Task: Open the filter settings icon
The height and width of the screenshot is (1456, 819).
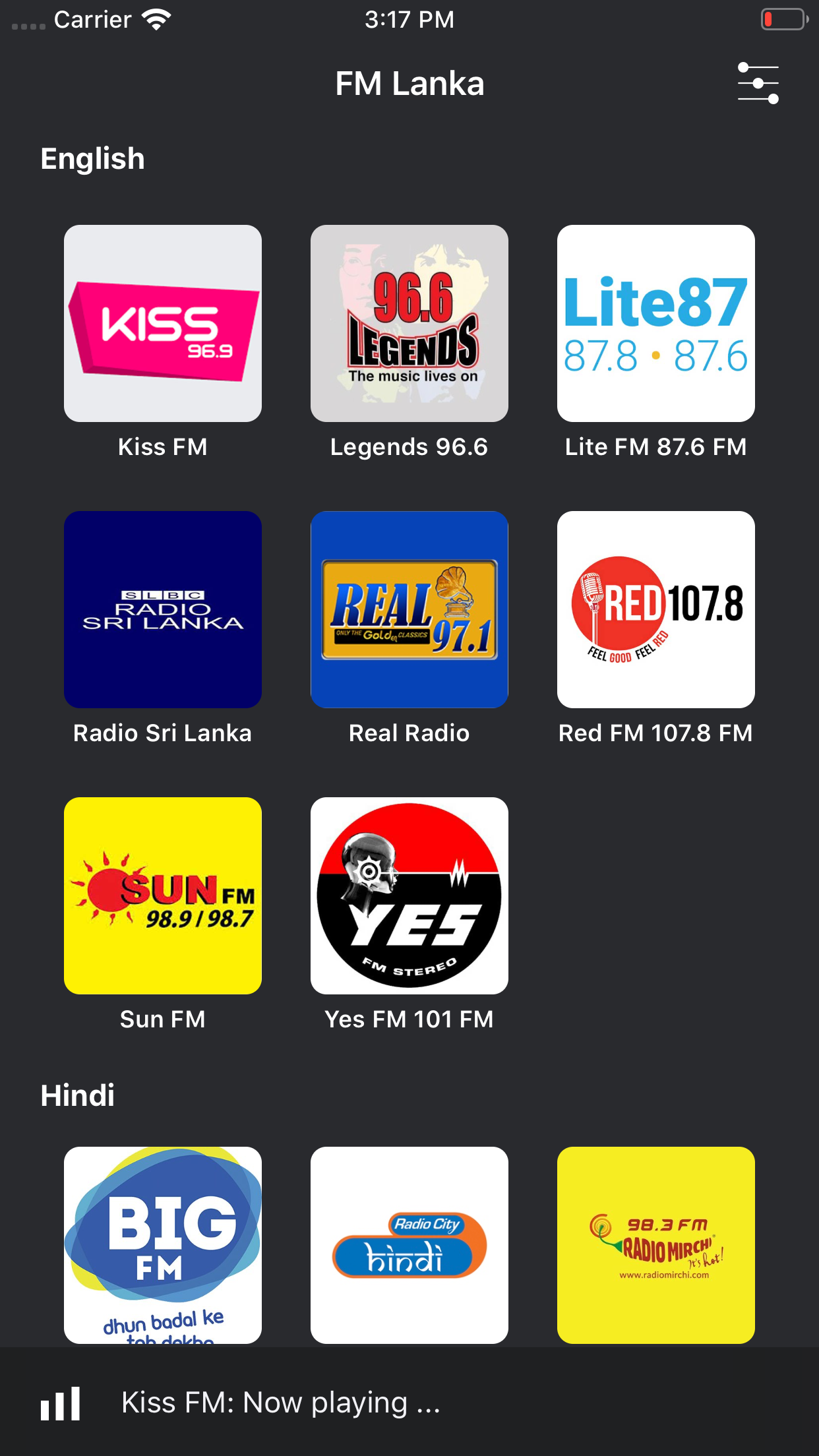Action: tap(758, 84)
